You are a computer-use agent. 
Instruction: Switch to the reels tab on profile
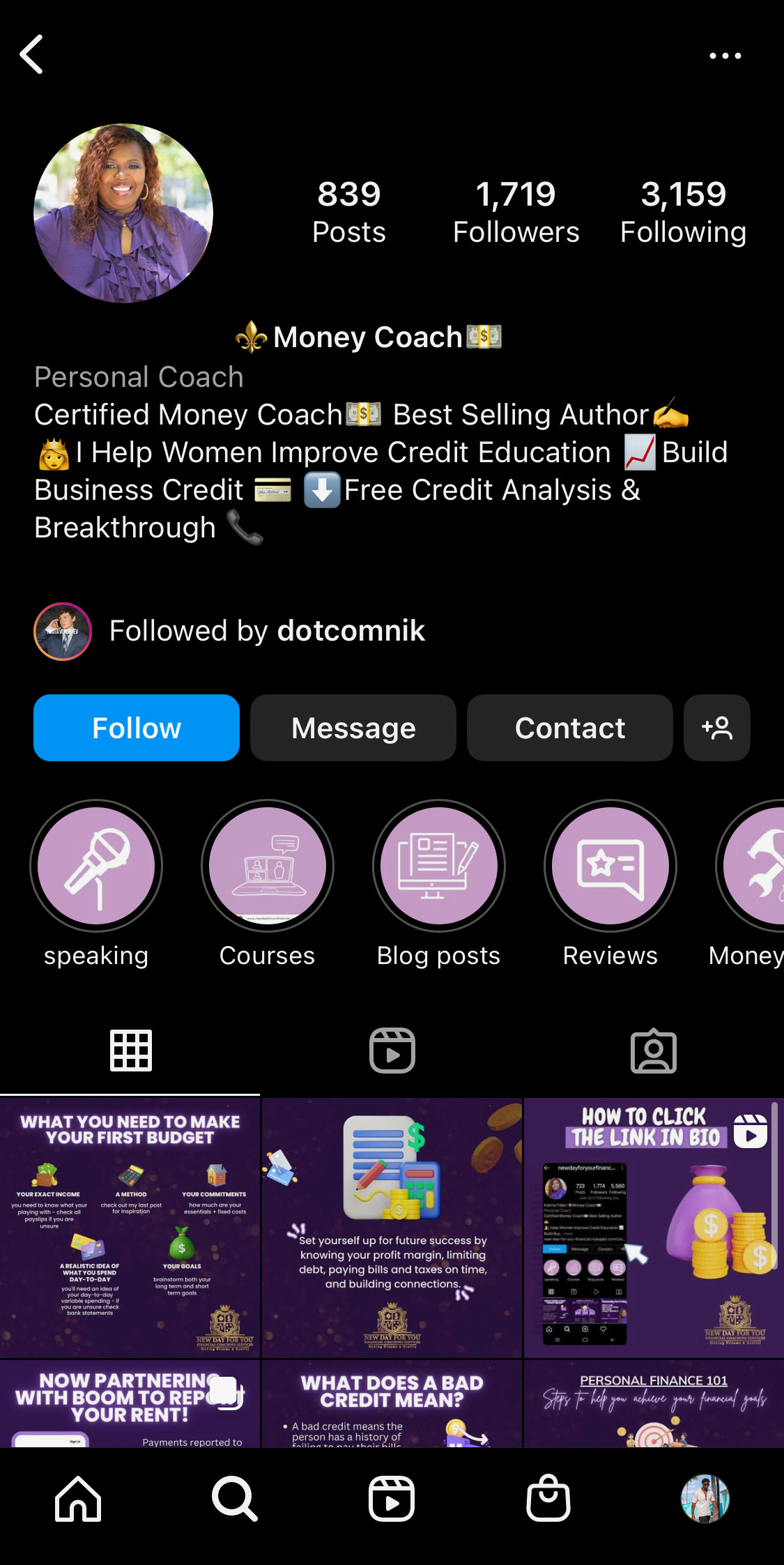(392, 1051)
